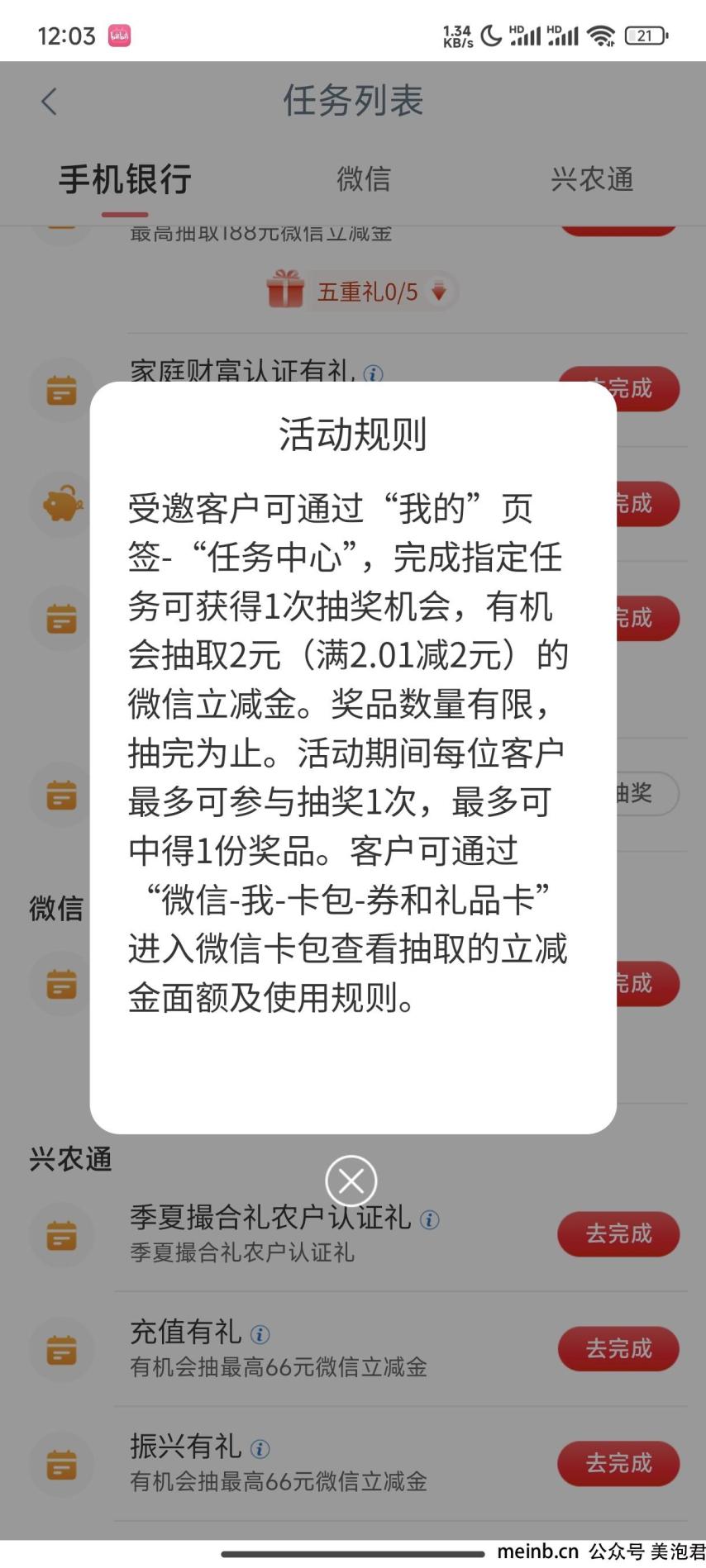Select the 手机银行 tab

125,179
